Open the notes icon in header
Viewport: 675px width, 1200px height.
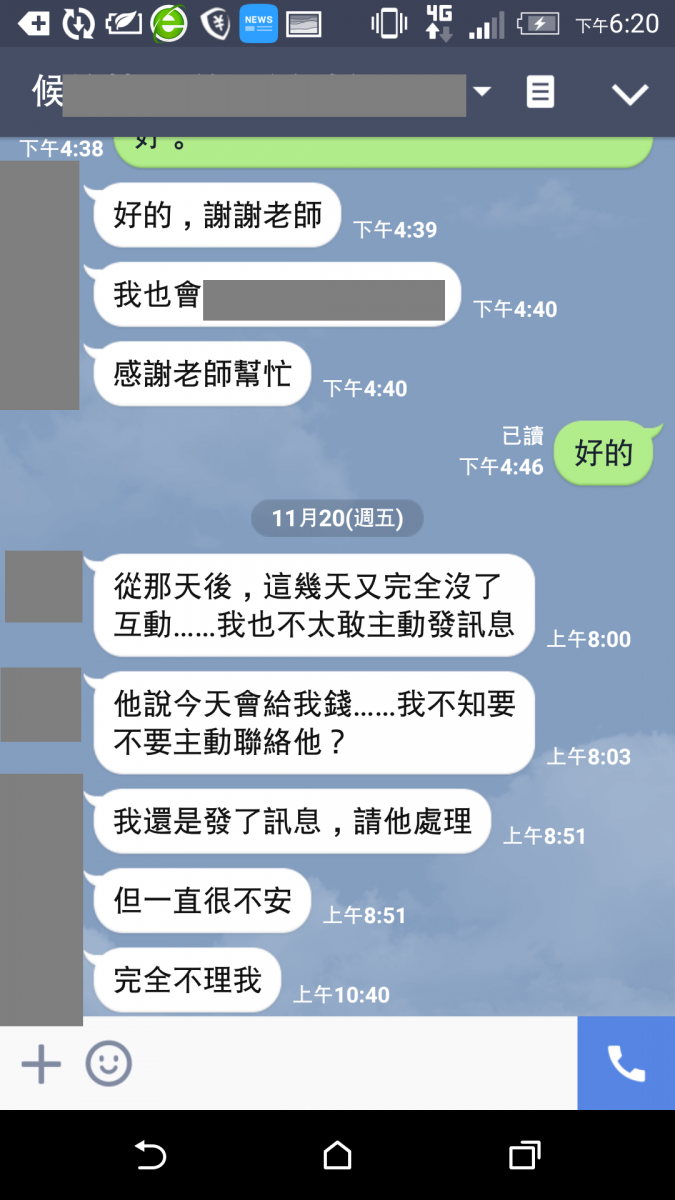pos(540,93)
